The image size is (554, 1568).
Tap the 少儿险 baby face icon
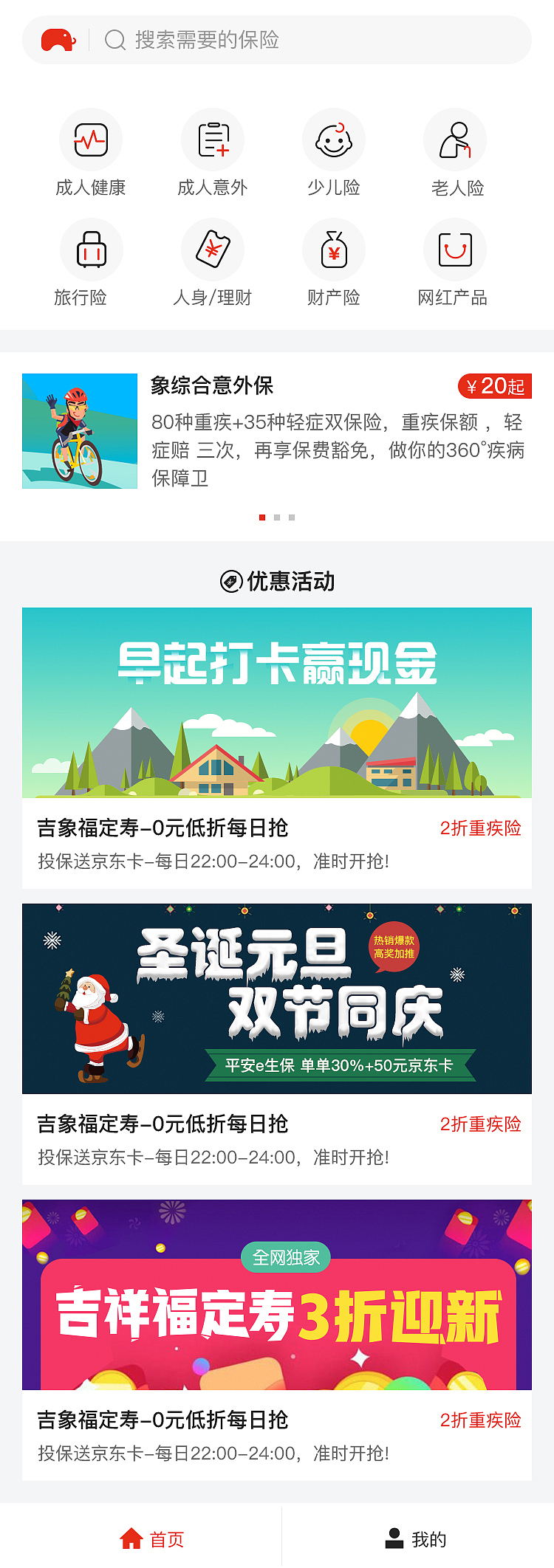(333, 140)
